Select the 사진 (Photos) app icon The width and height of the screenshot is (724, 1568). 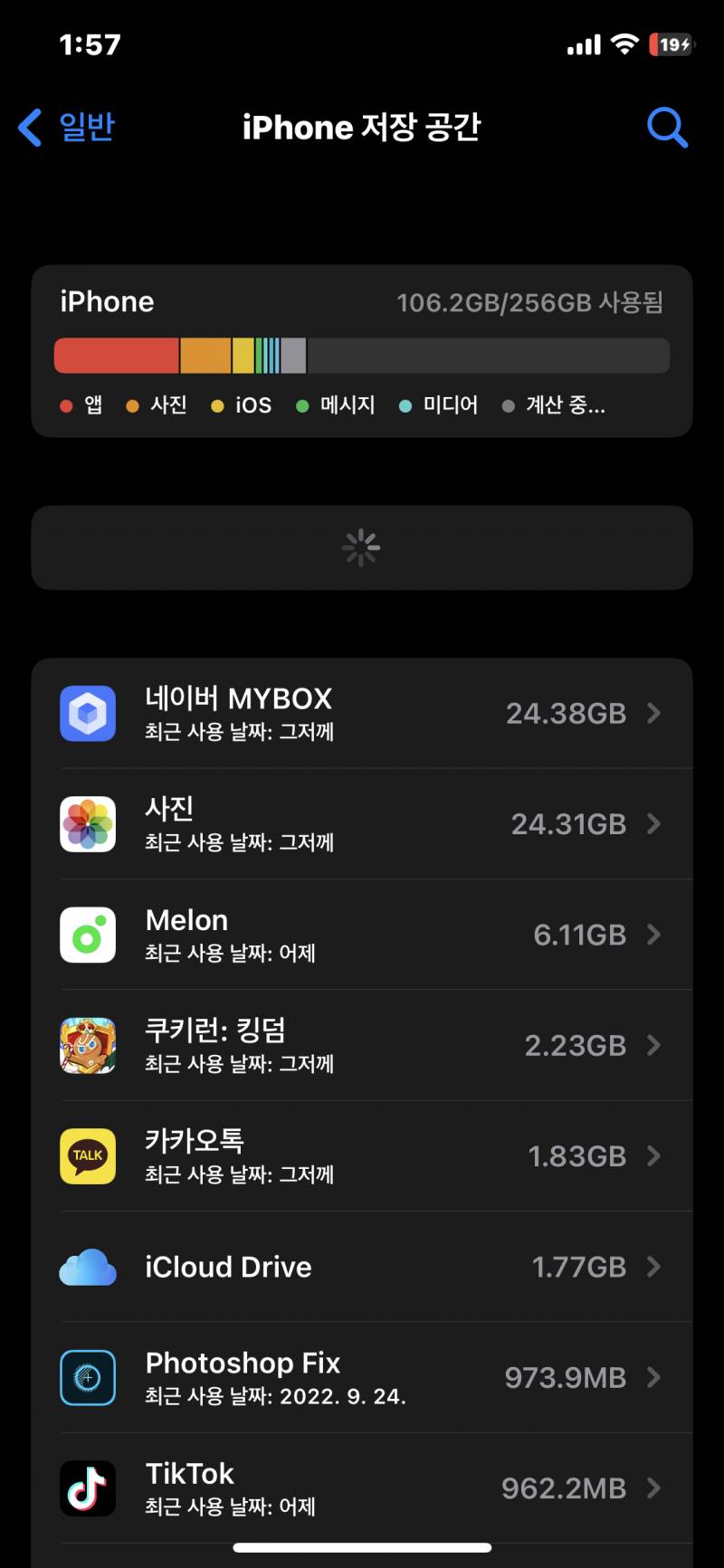coord(87,823)
